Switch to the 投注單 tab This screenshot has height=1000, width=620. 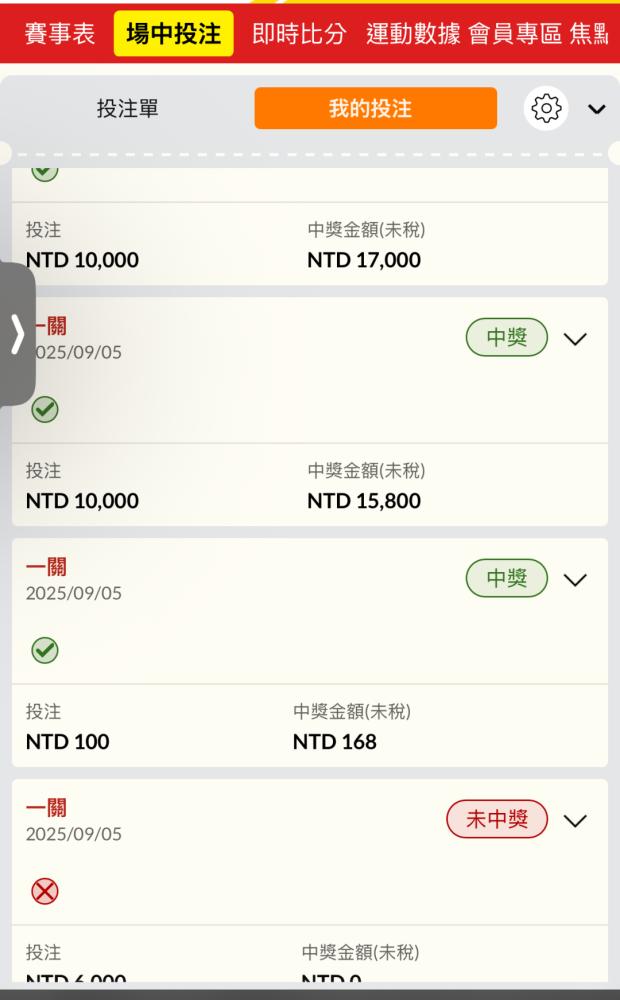pyautogui.click(x=127, y=108)
